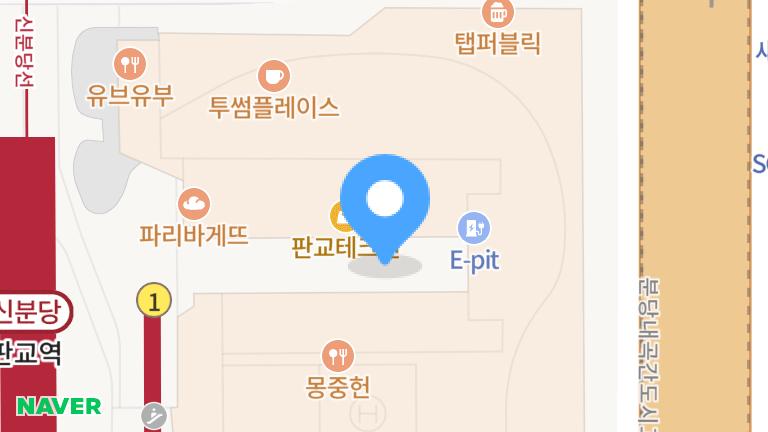Open the 유브유부 restaurant marker
Screen dimensions: 768x432
click(x=131, y=65)
